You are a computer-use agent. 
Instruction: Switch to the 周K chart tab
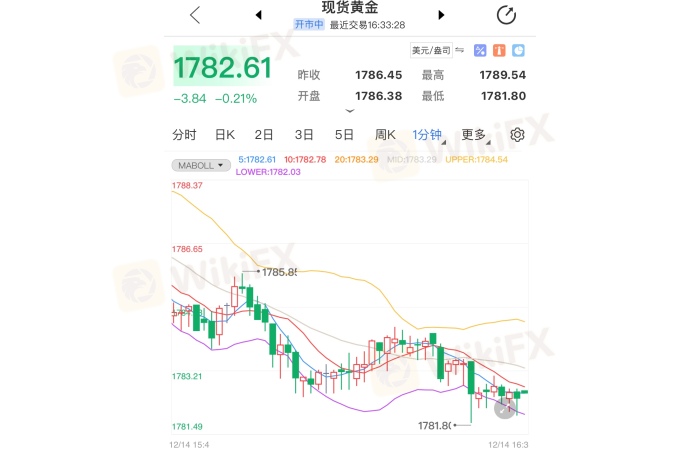pos(386,135)
